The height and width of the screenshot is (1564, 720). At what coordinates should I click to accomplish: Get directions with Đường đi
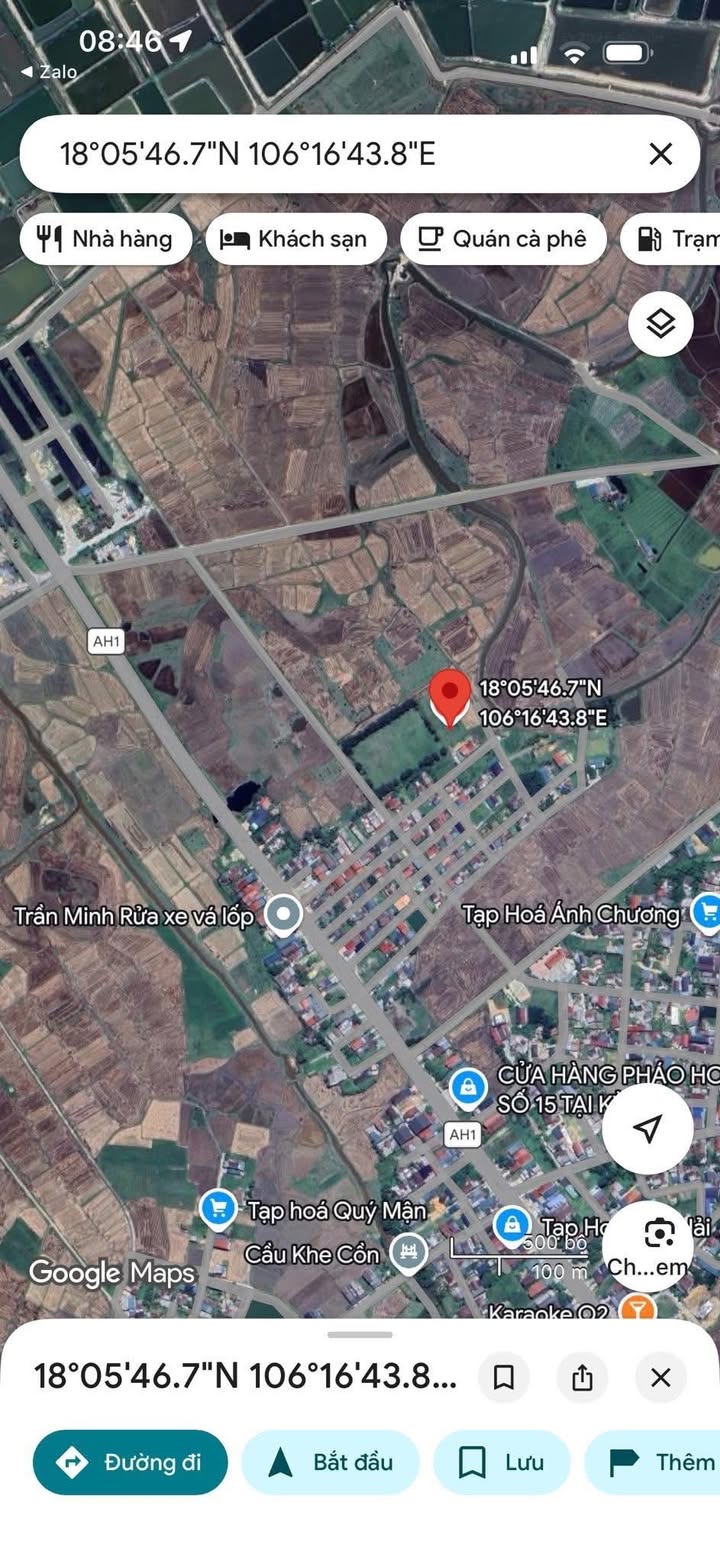point(130,1462)
